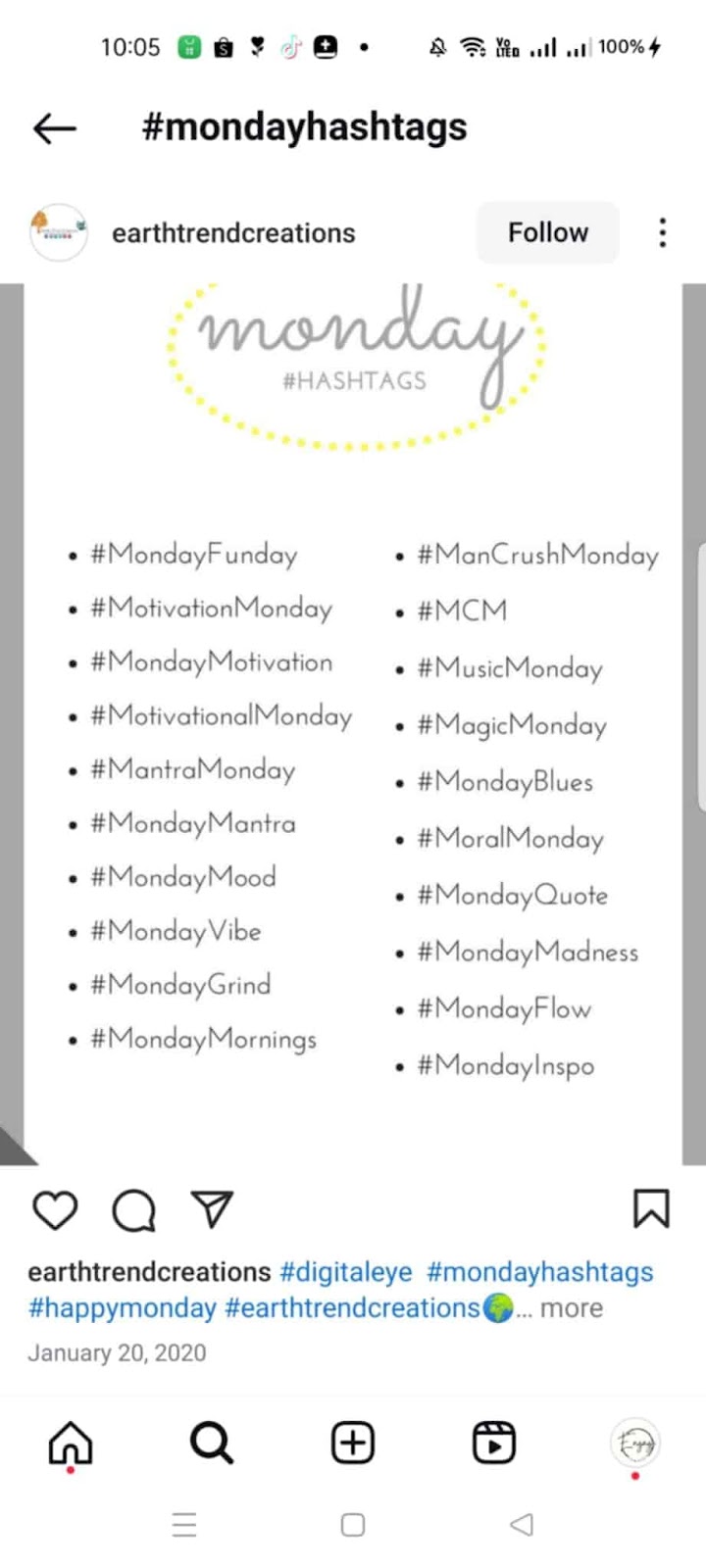This screenshot has height=1568, width=706.
Task: Tap the system back navigation button
Action: [x=522, y=1525]
